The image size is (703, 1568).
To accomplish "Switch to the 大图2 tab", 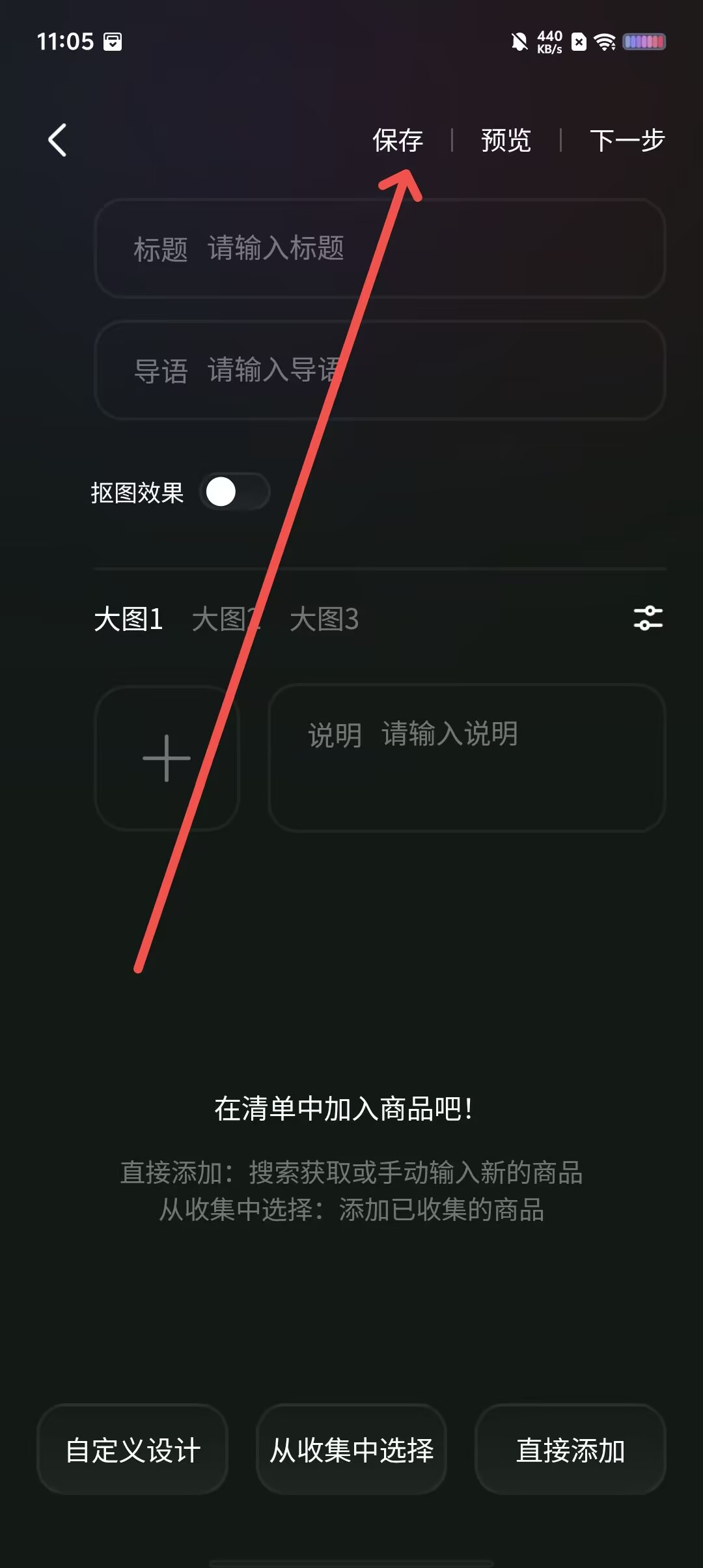I will coord(226,619).
